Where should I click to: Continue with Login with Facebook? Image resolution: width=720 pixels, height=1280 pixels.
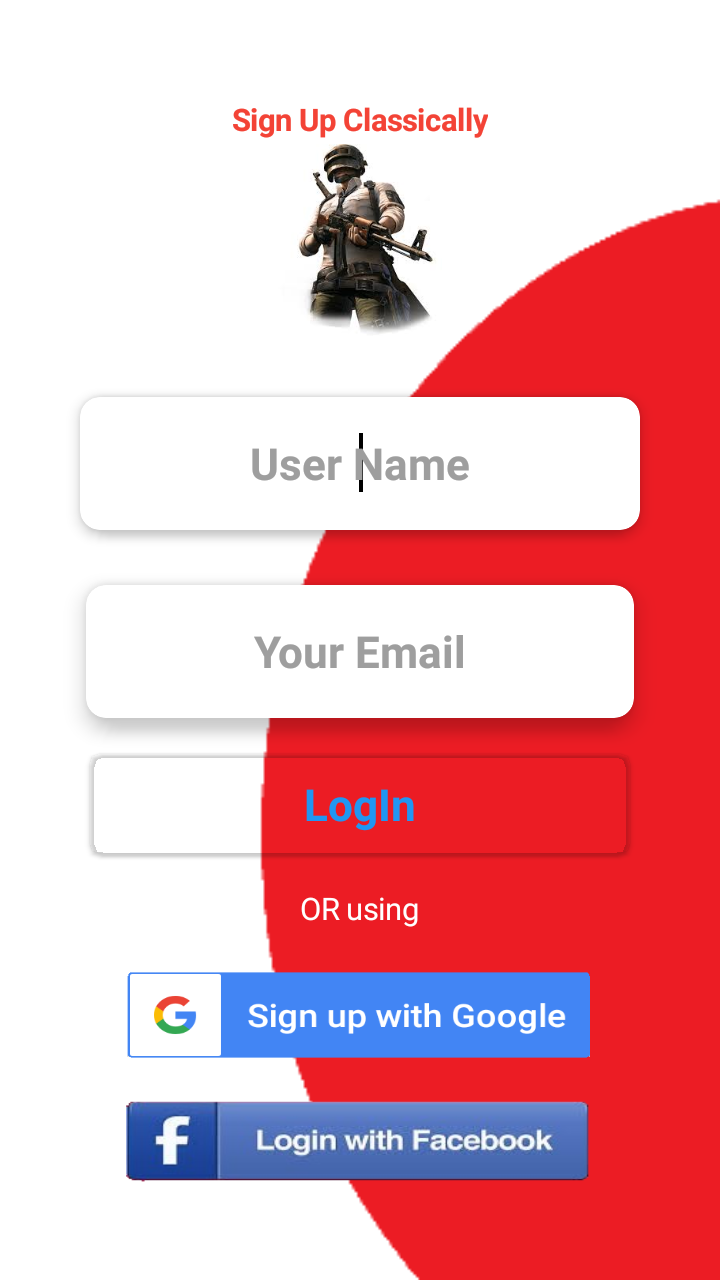(x=357, y=1141)
